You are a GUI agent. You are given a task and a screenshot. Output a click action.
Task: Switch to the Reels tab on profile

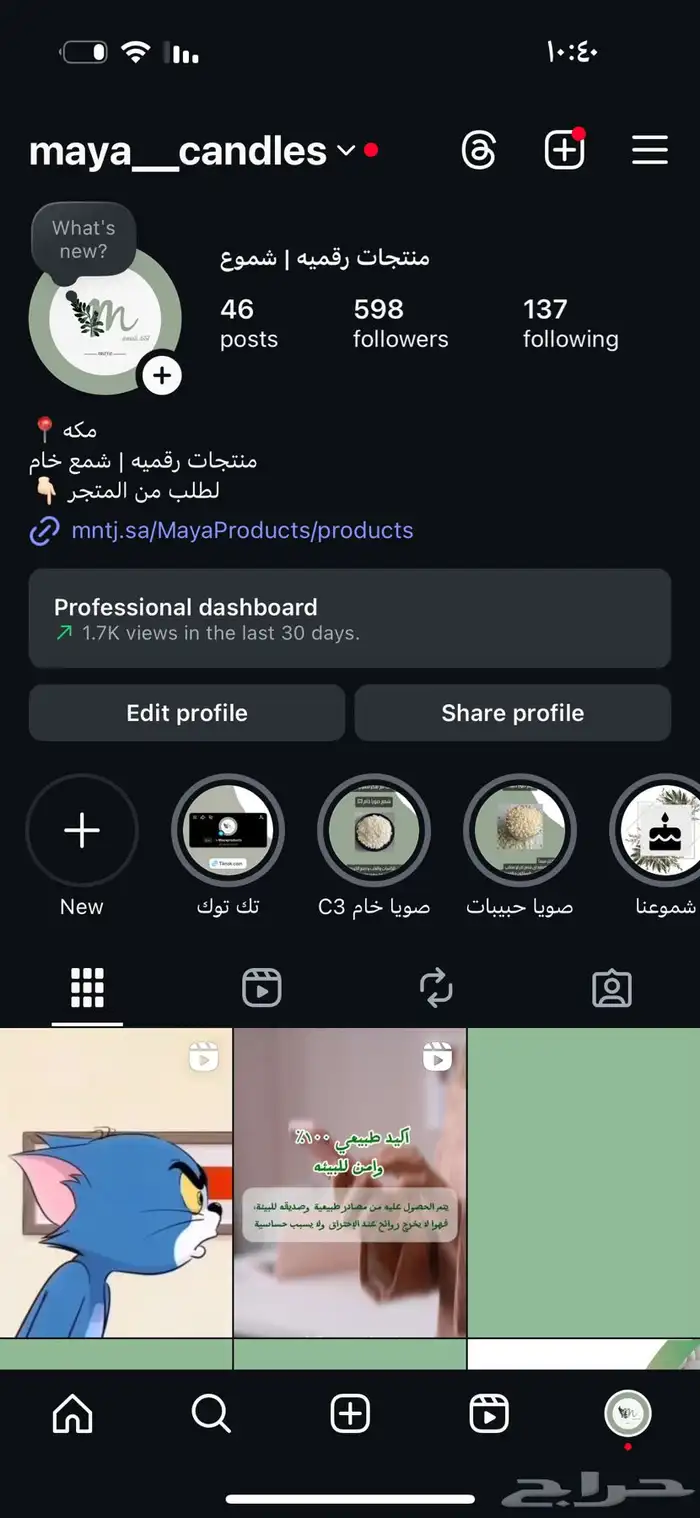coord(262,988)
